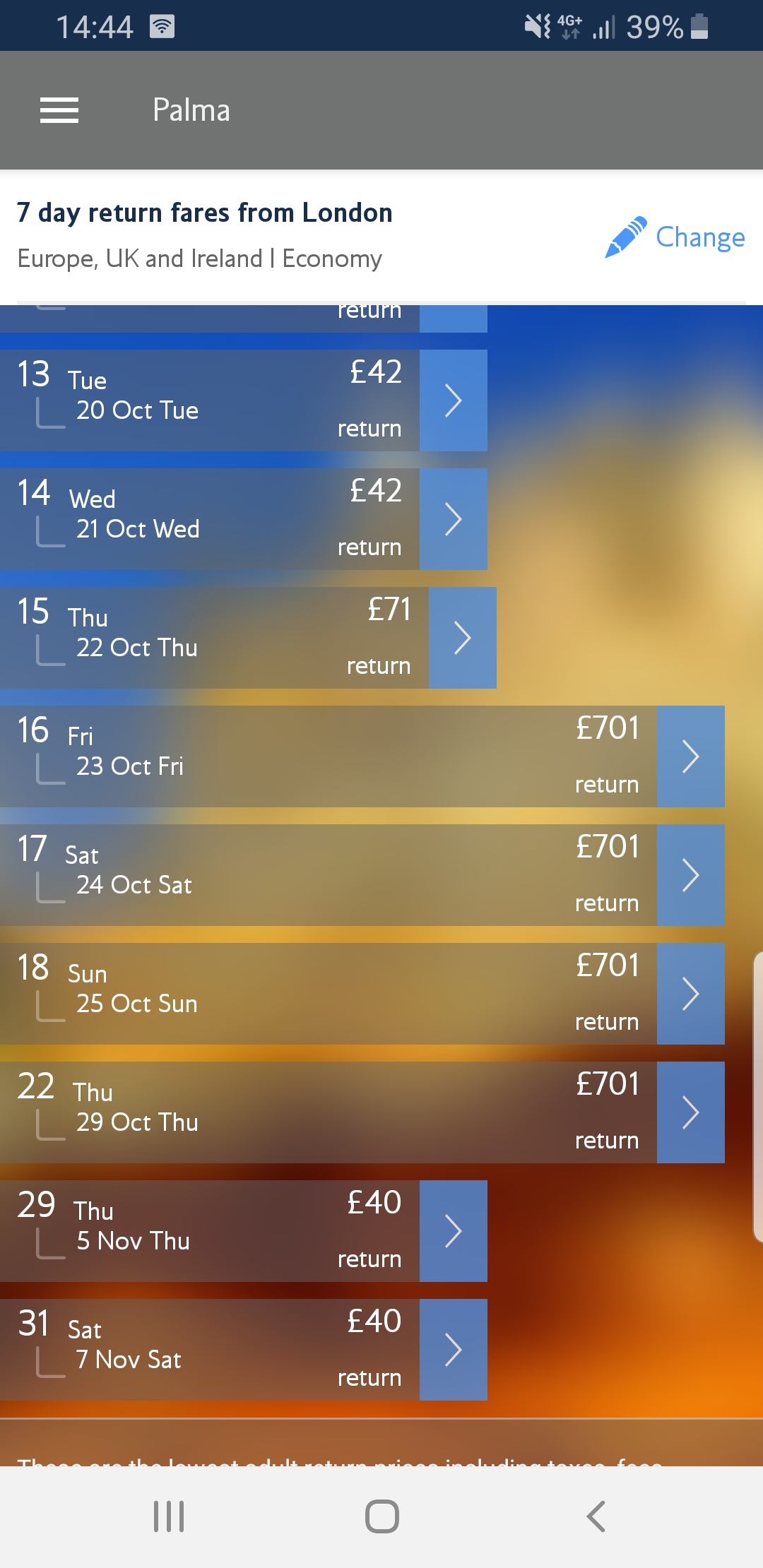Select the 22 Thu to 29 Oct fare
Screen dimensions: 763x1568
pyautogui.click(x=362, y=1112)
